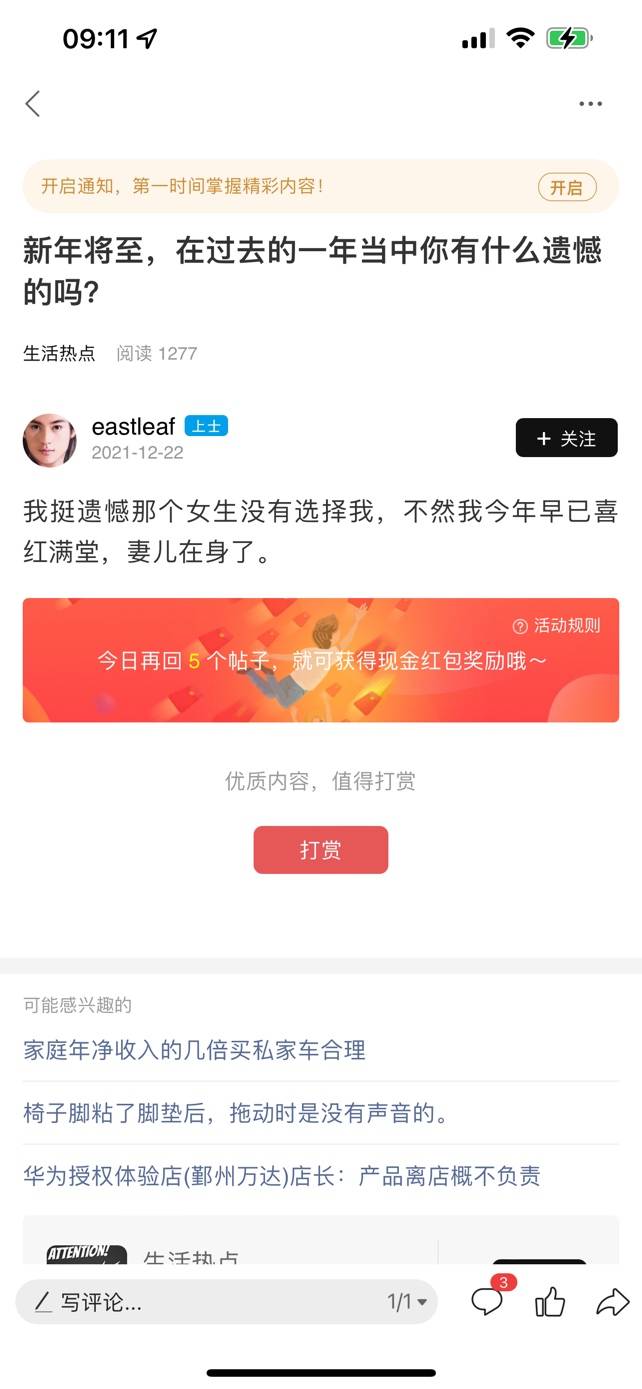Open 椅子脚粘了脚垫后 post
Viewport: 642px width, 1389px height.
[x=236, y=1113]
